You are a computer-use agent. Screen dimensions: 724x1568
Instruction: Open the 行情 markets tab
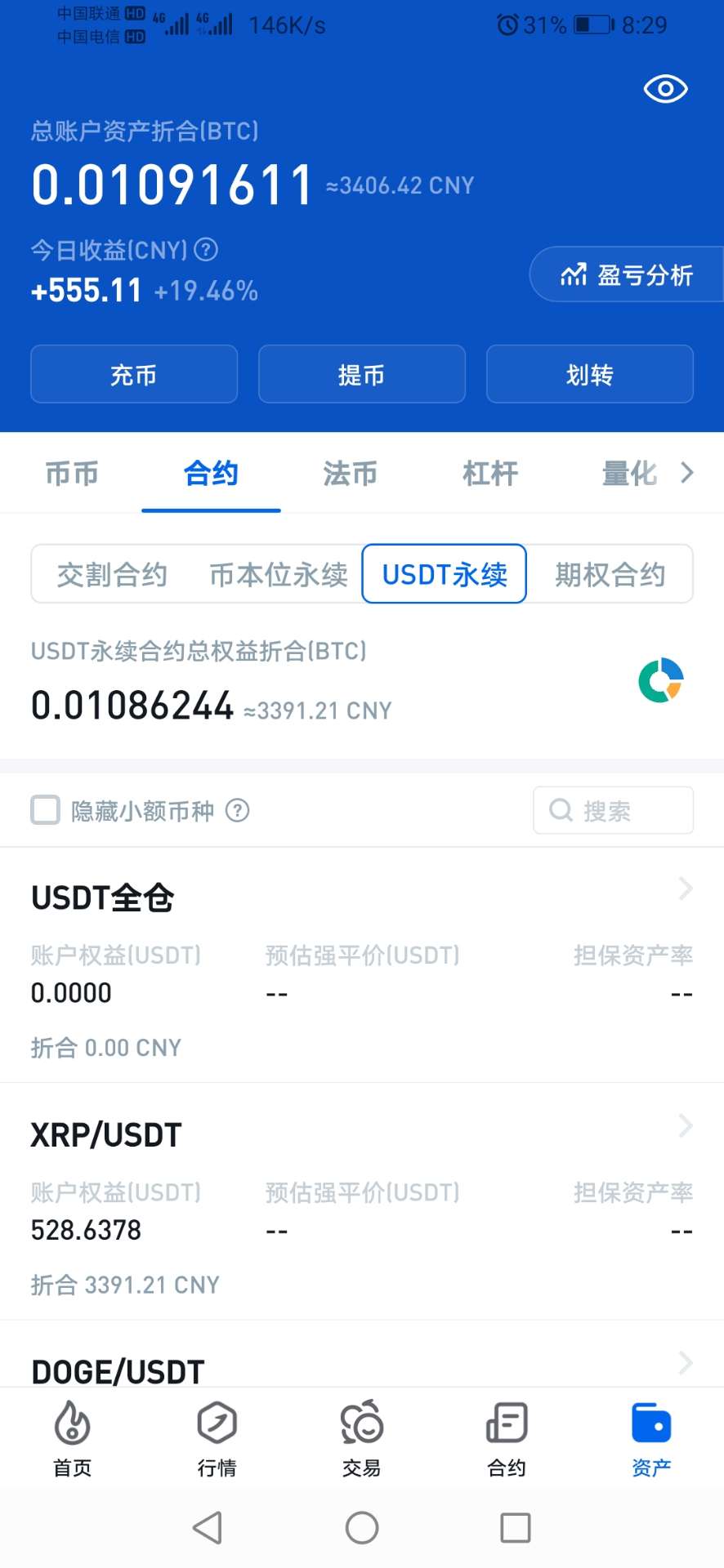pyautogui.click(x=217, y=1439)
